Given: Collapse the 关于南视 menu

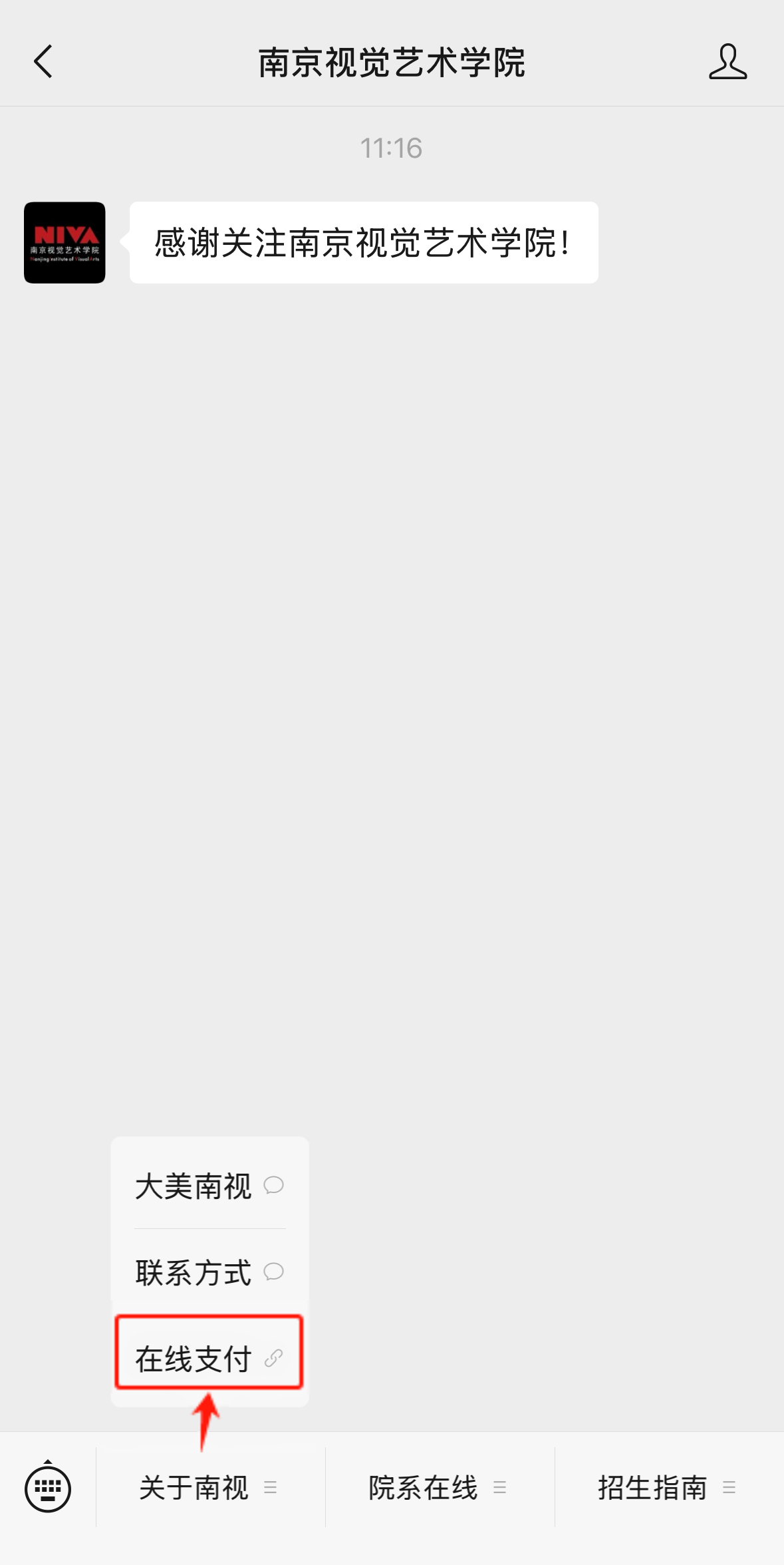Looking at the screenshot, I should (209, 1487).
